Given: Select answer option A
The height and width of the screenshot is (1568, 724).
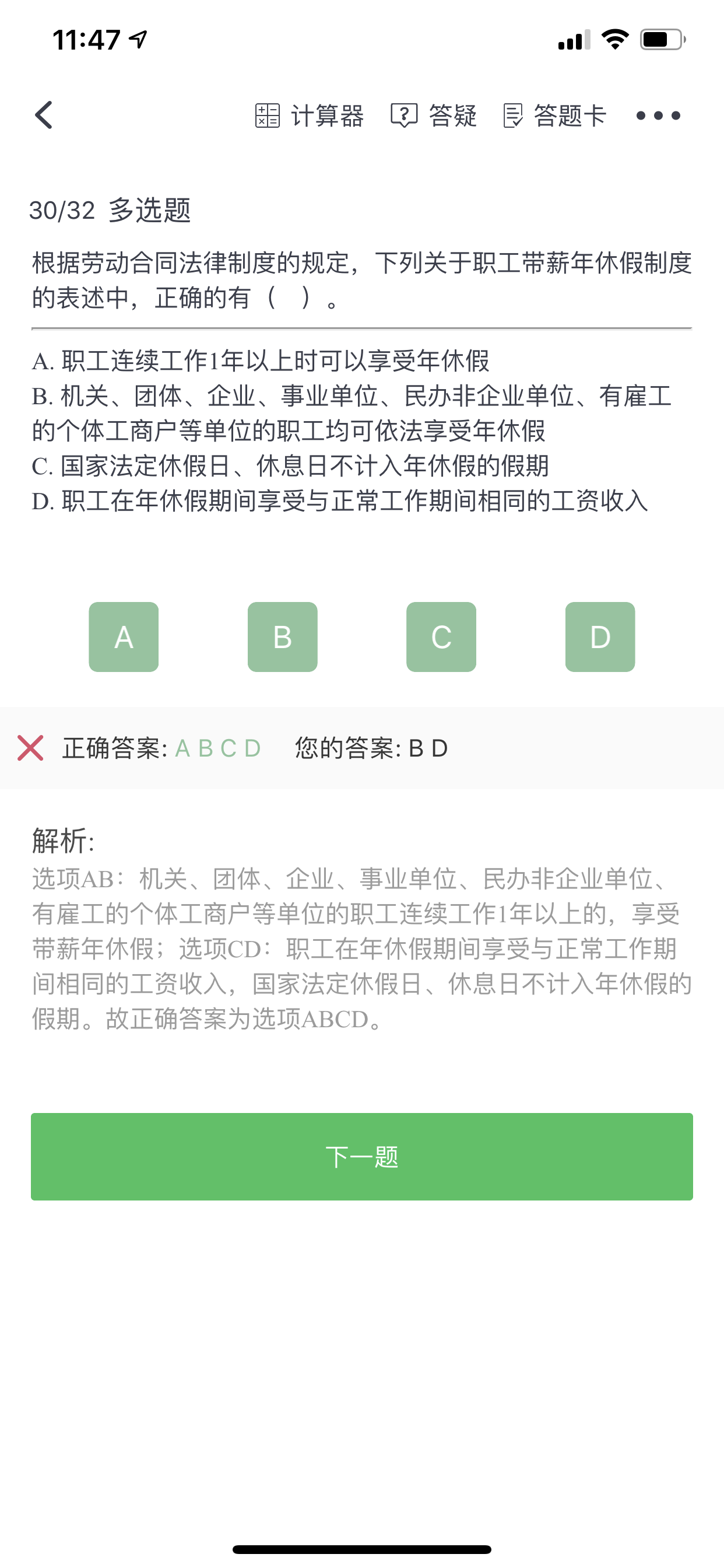Looking at the screenshot, I should point(124,636).
